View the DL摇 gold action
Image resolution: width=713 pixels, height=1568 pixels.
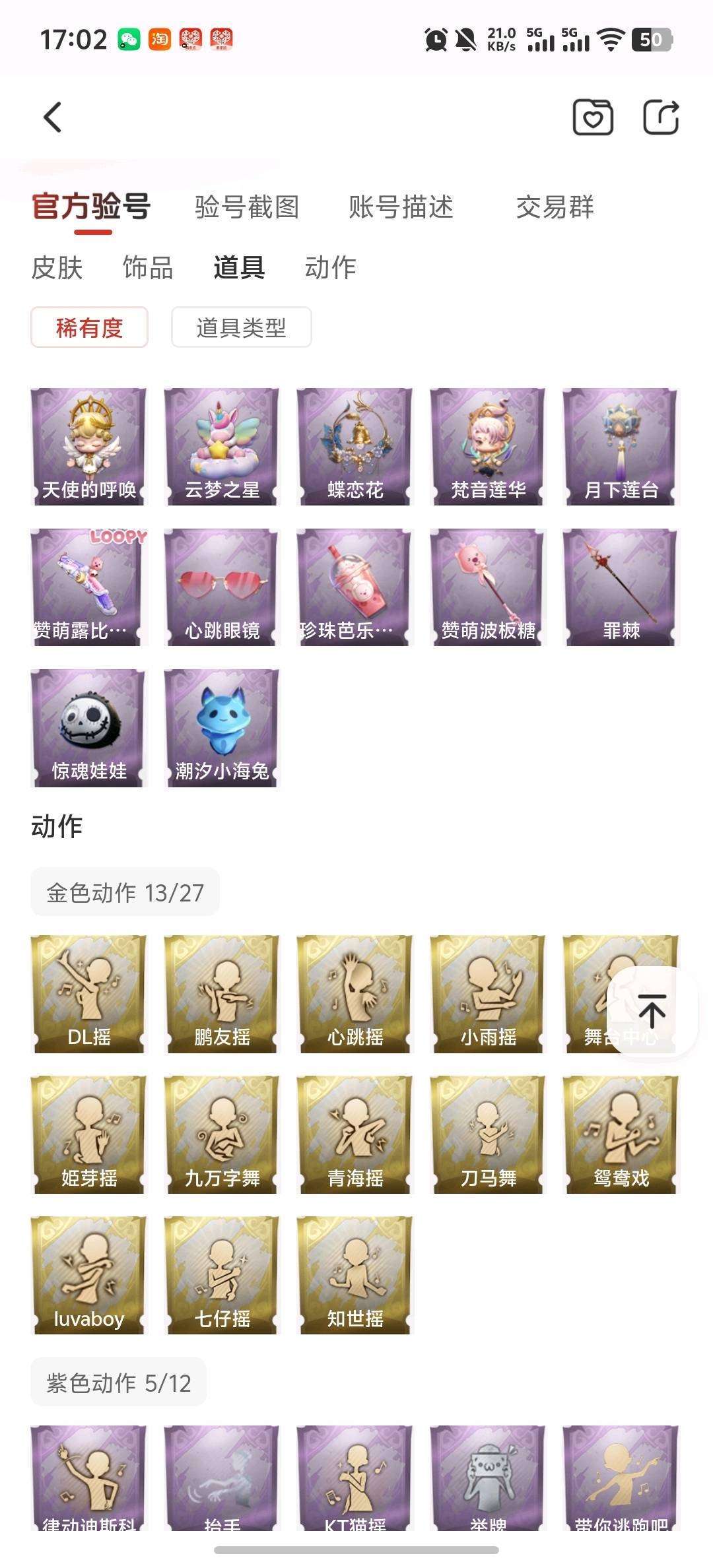[89, 994]
